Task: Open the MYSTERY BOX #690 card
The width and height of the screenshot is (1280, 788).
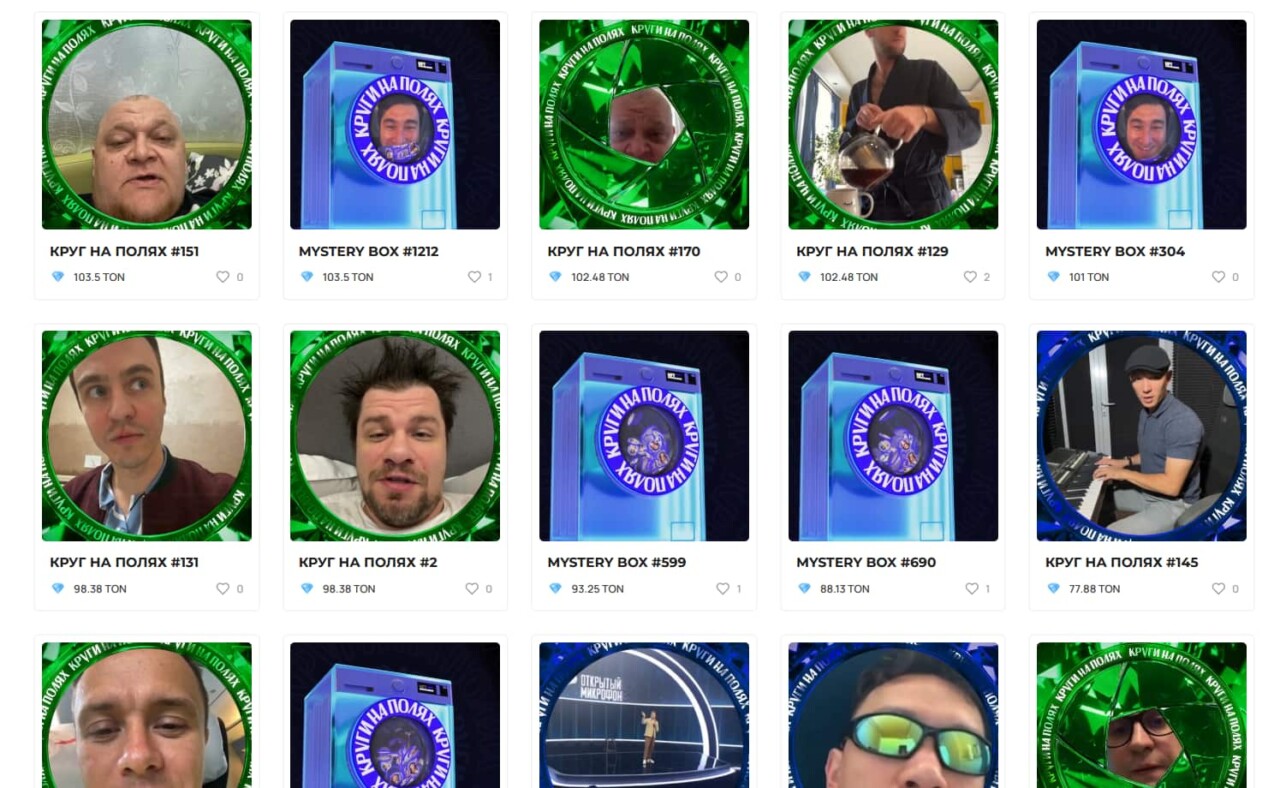Action: (893, 436)
